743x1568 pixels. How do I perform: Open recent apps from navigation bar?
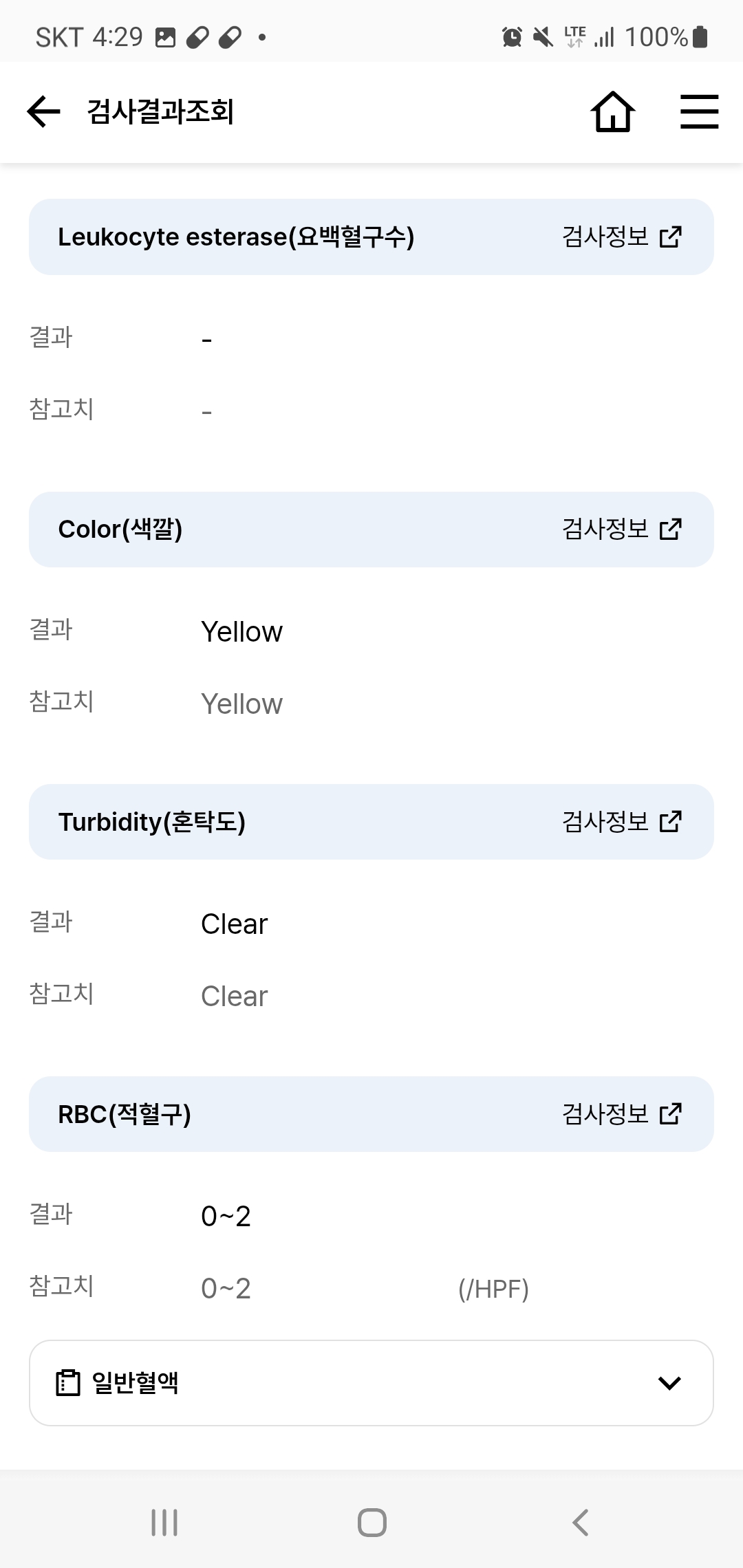point(164,1522)
